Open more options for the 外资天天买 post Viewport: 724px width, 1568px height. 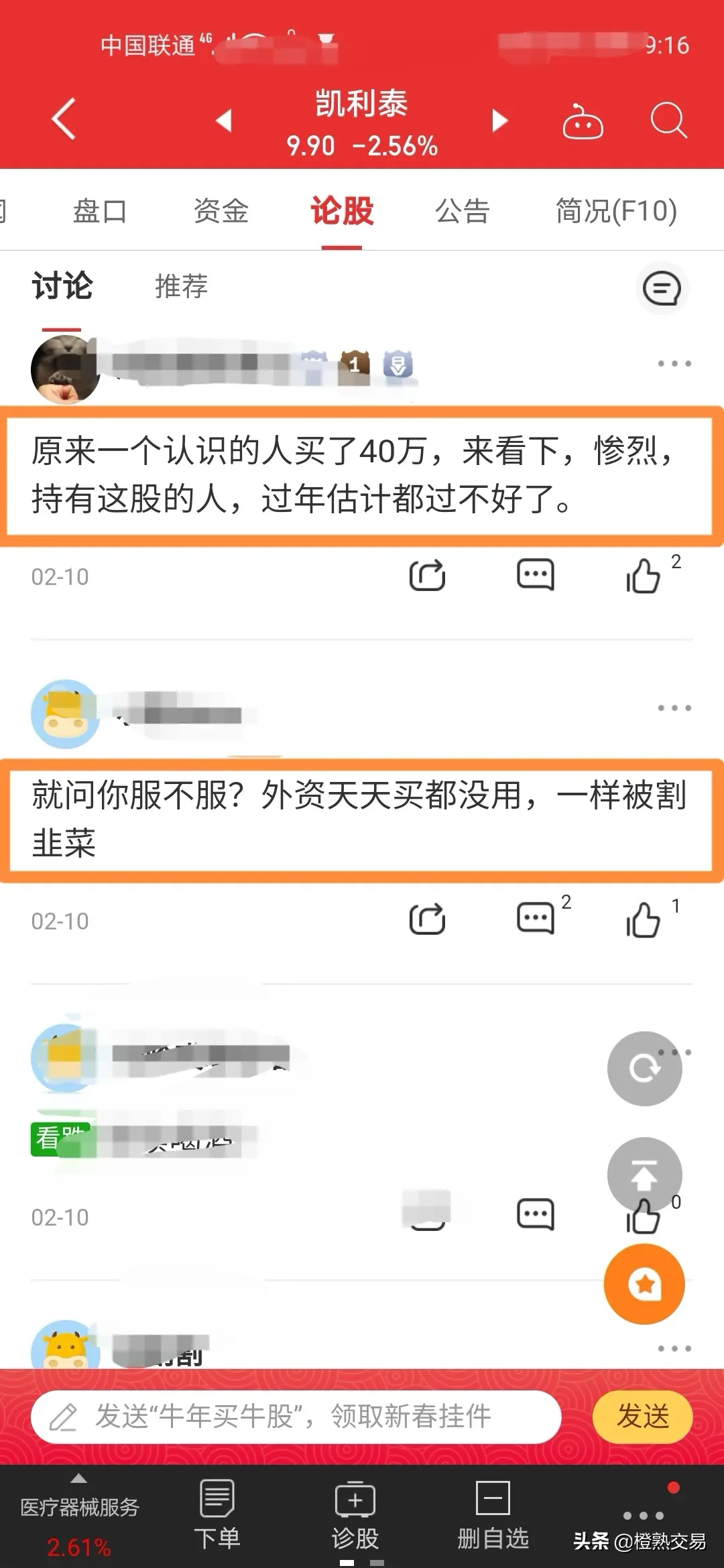pyautogui.click(x=674, y=708)
